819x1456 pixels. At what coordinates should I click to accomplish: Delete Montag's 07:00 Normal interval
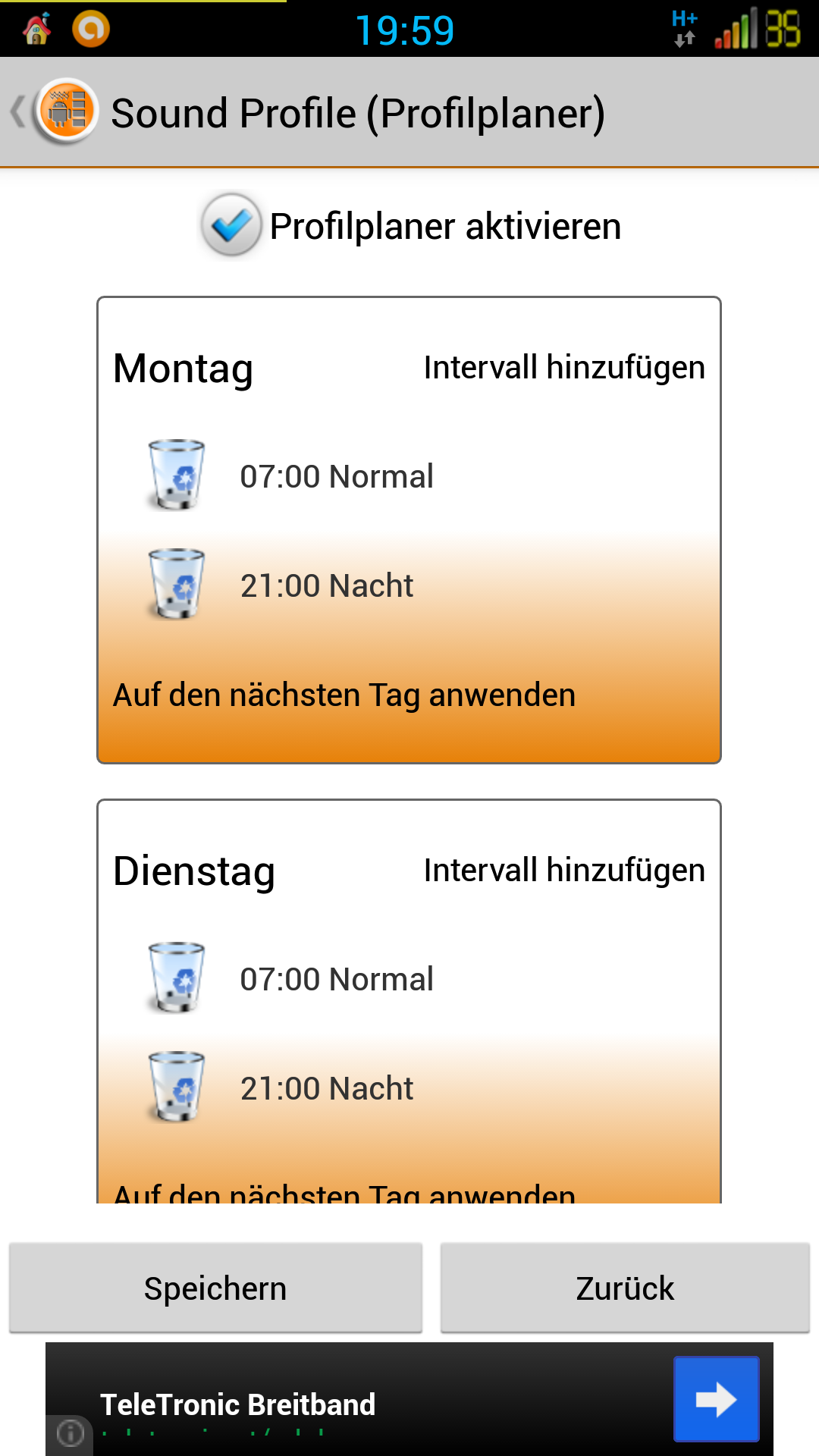pyautogui.click(x=176, y=475)
